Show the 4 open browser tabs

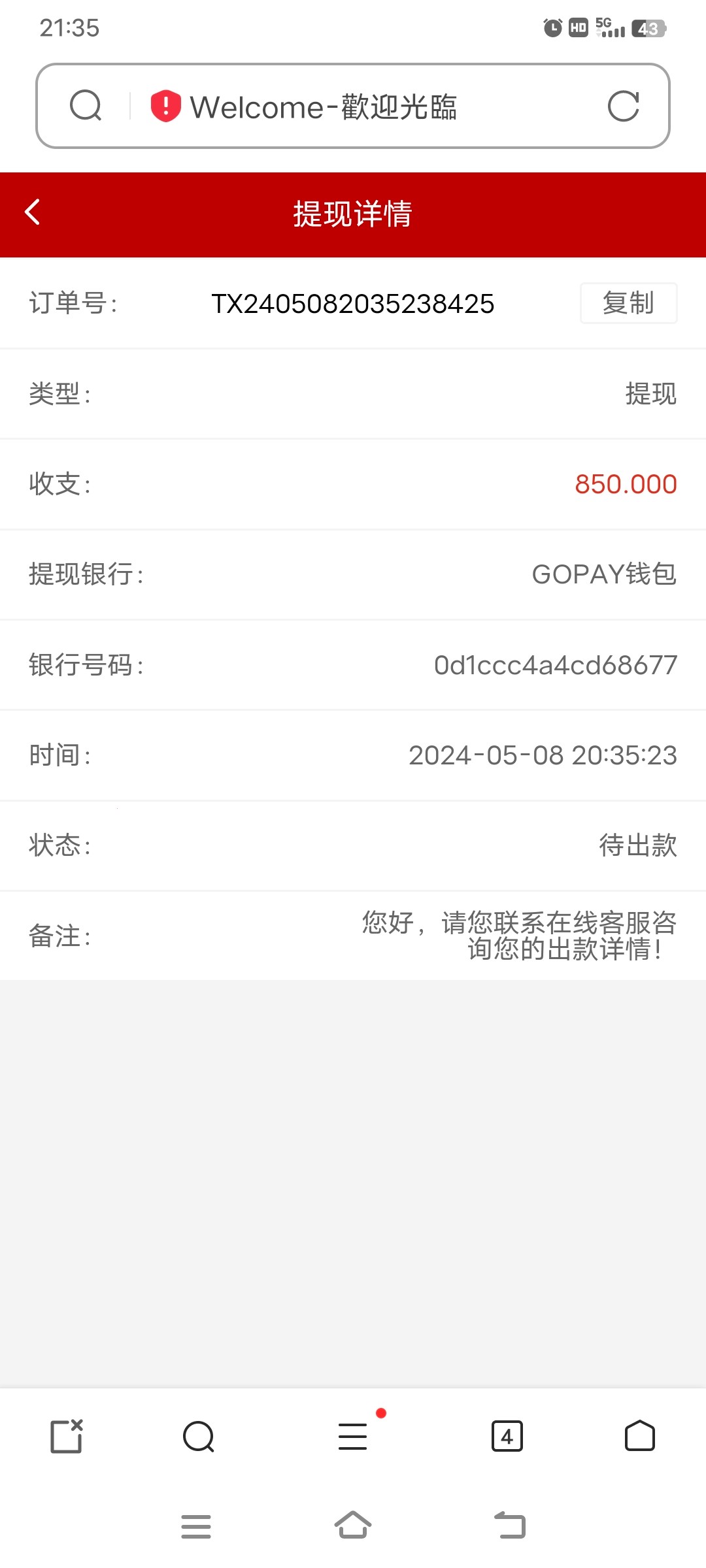coord(507,1437)
